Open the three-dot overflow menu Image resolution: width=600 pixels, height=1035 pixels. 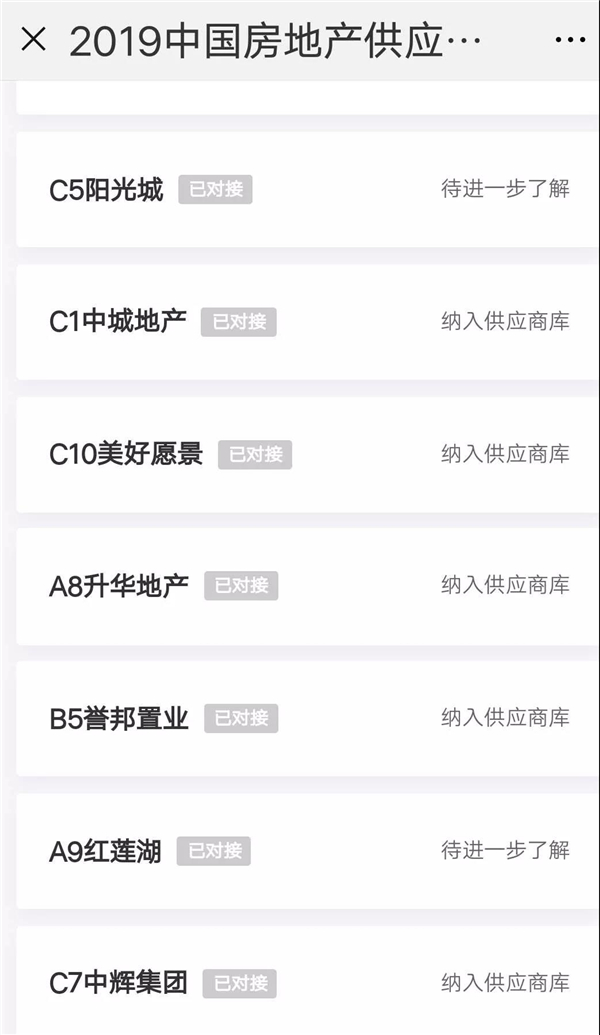click(569, 41)
